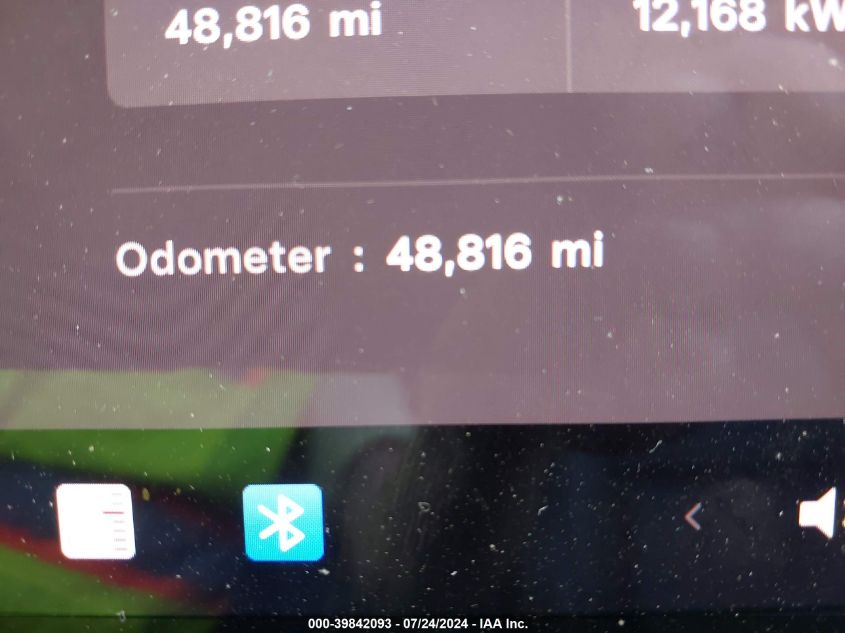
Task: Tap the speaker volume icon
Action: pos(819,515)
